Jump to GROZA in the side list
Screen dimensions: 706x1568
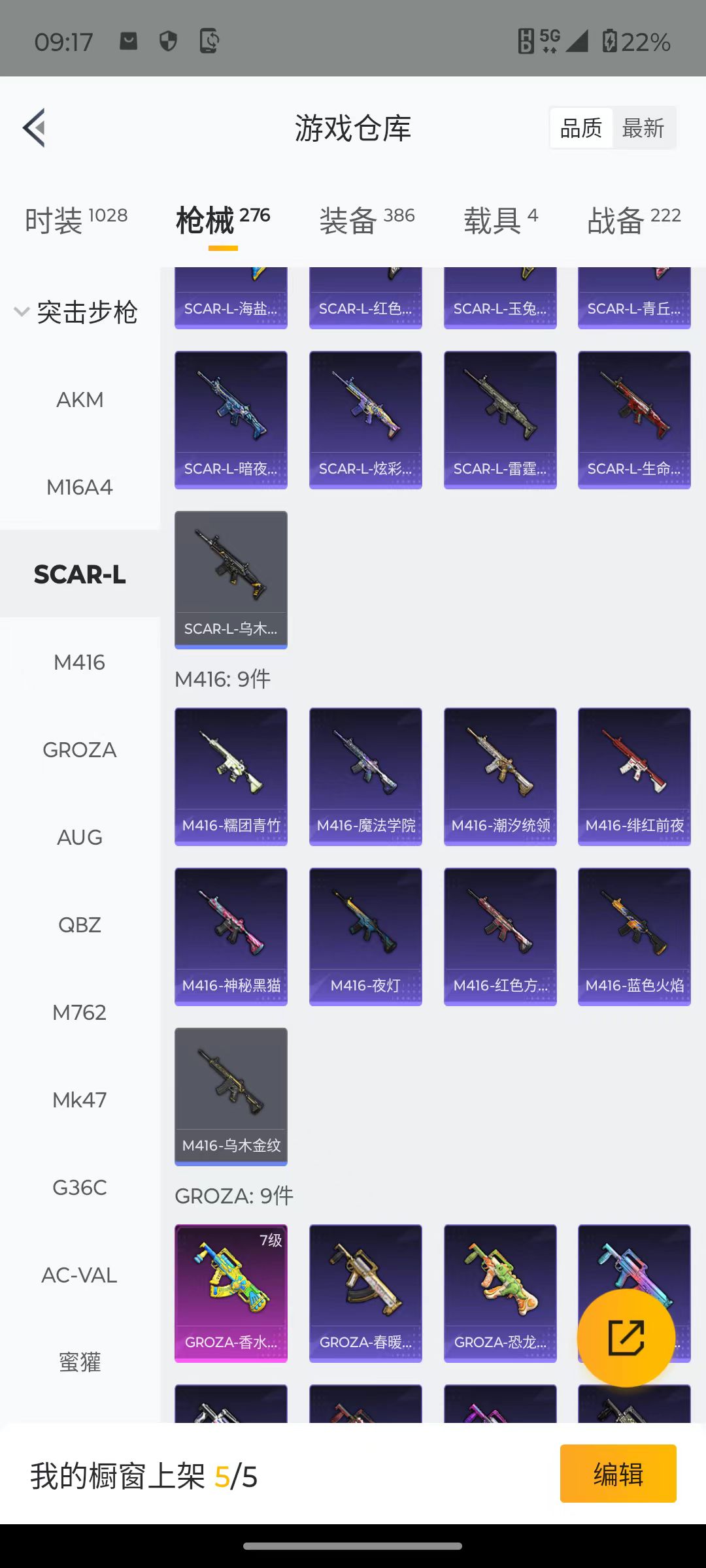click(x=80, y=749)
